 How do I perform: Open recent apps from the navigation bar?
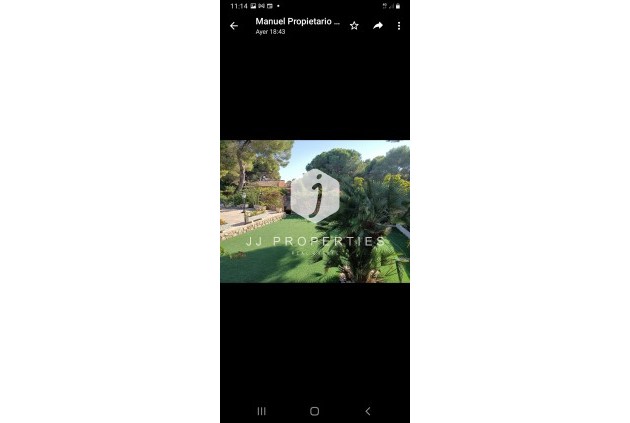click(262, 411)
